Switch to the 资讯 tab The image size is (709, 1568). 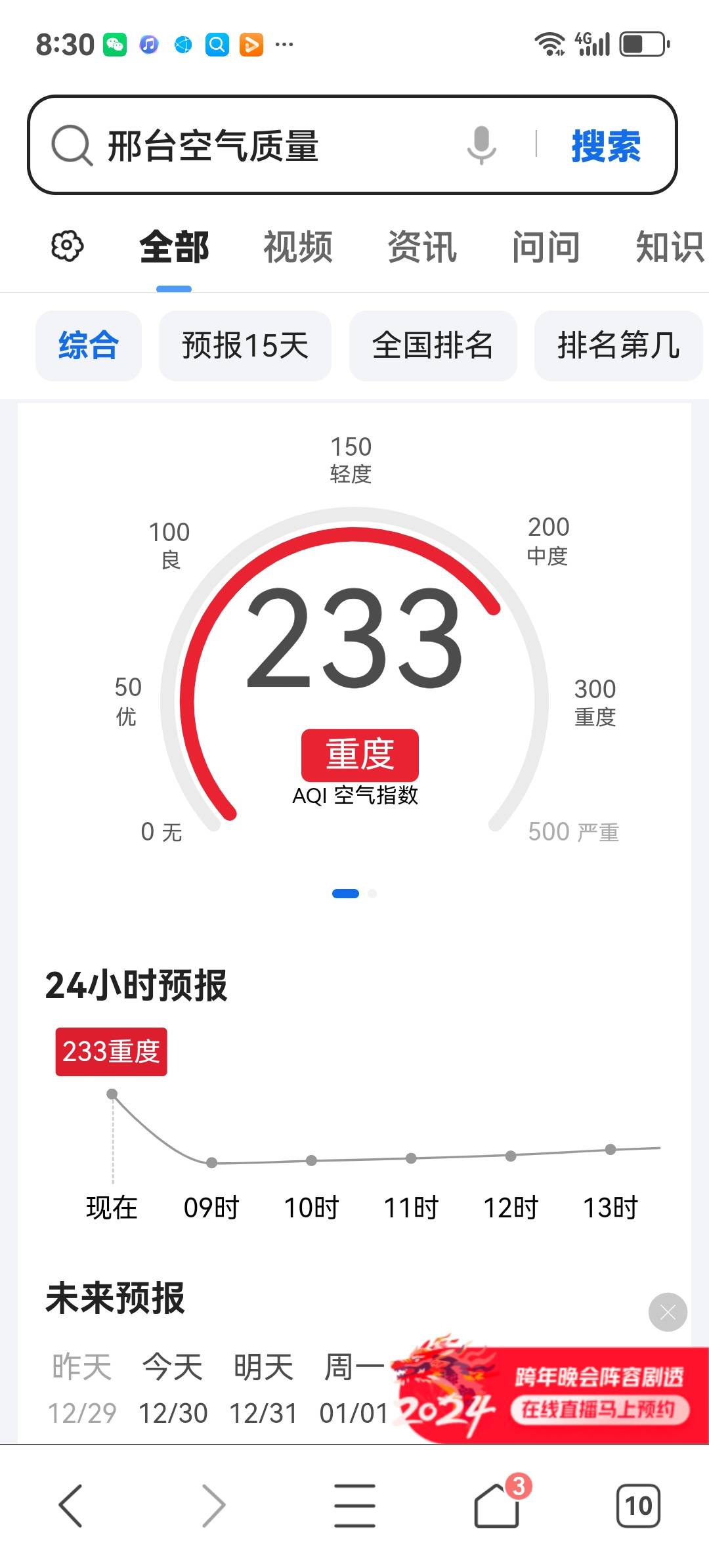point(422,248)
